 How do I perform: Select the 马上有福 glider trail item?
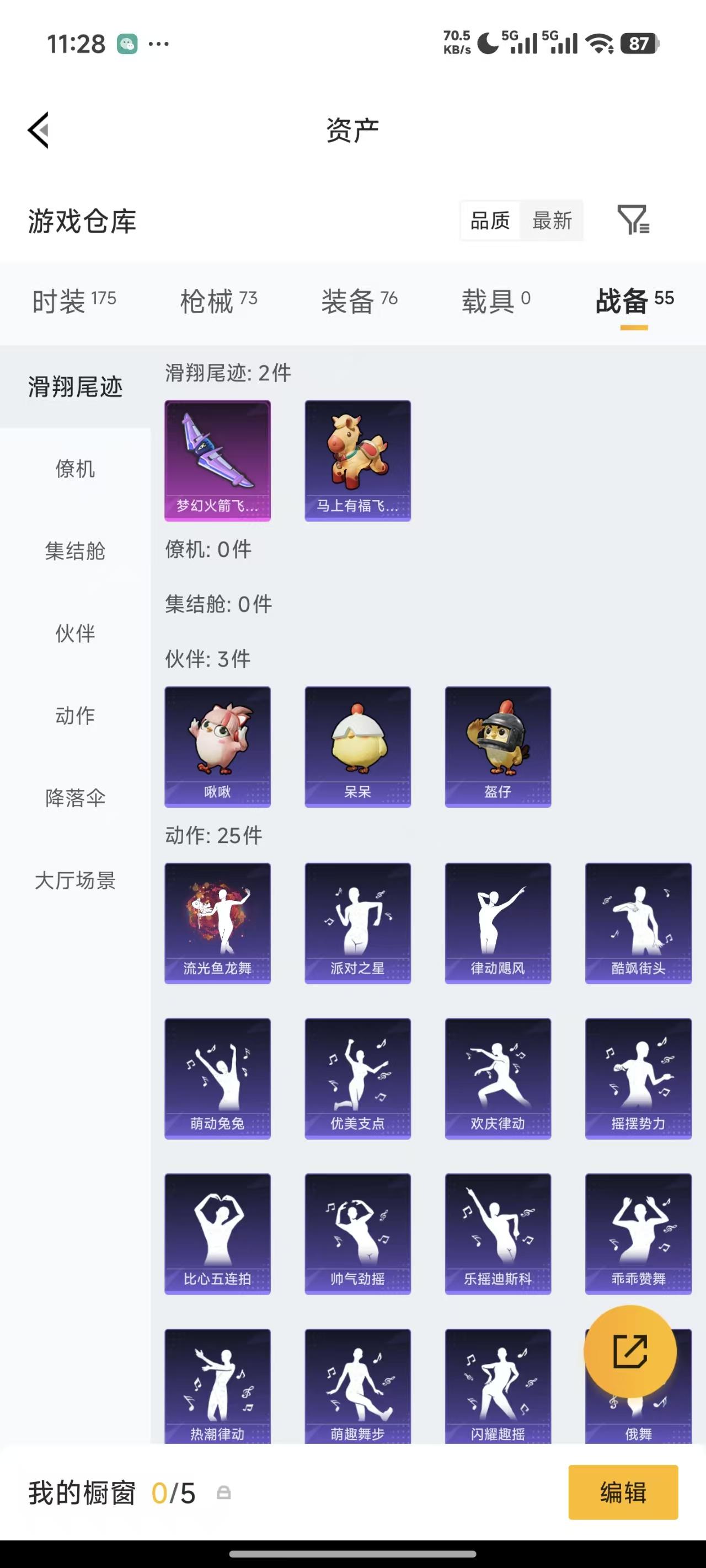[x=357, y=460]
